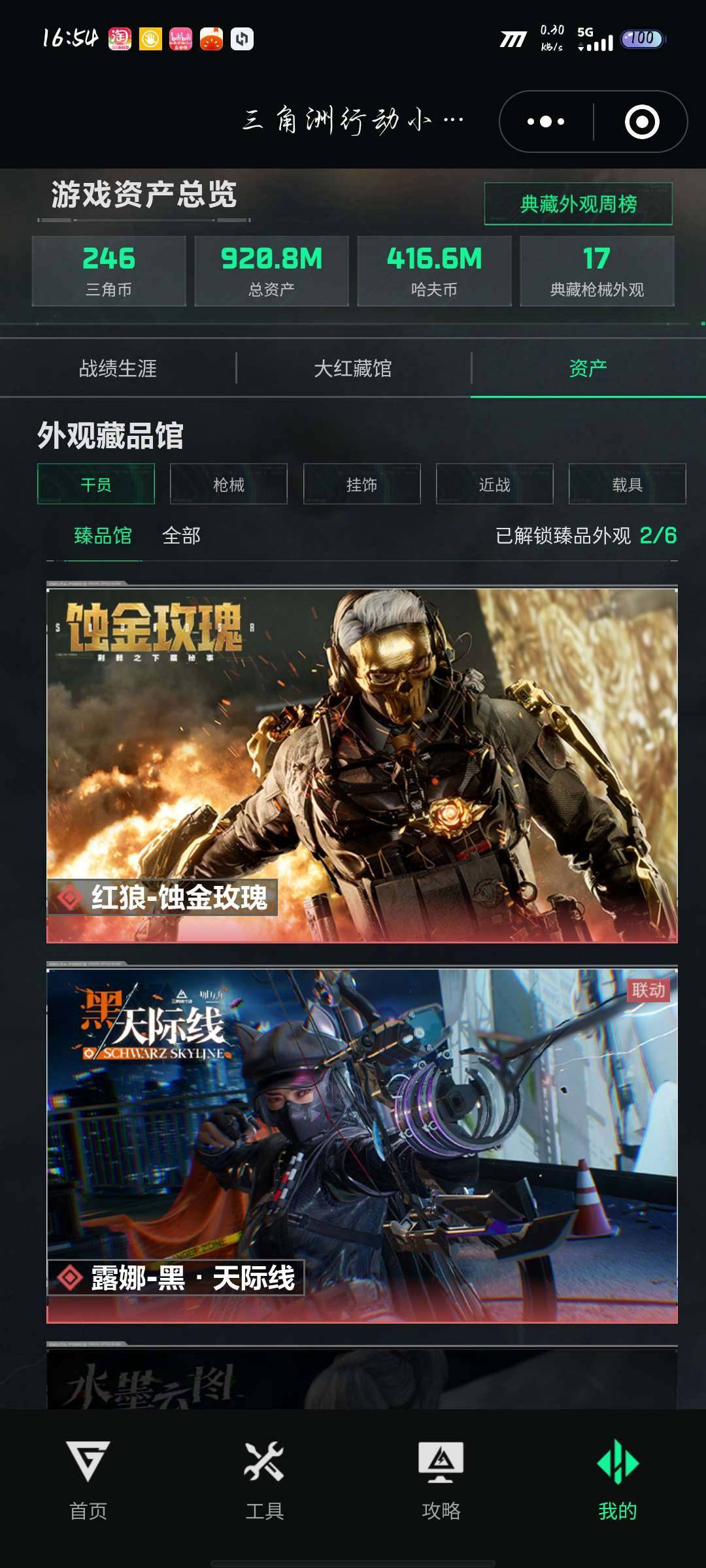Select the 枪械 category button
The image size is (706, 1568).
point(229,484)
